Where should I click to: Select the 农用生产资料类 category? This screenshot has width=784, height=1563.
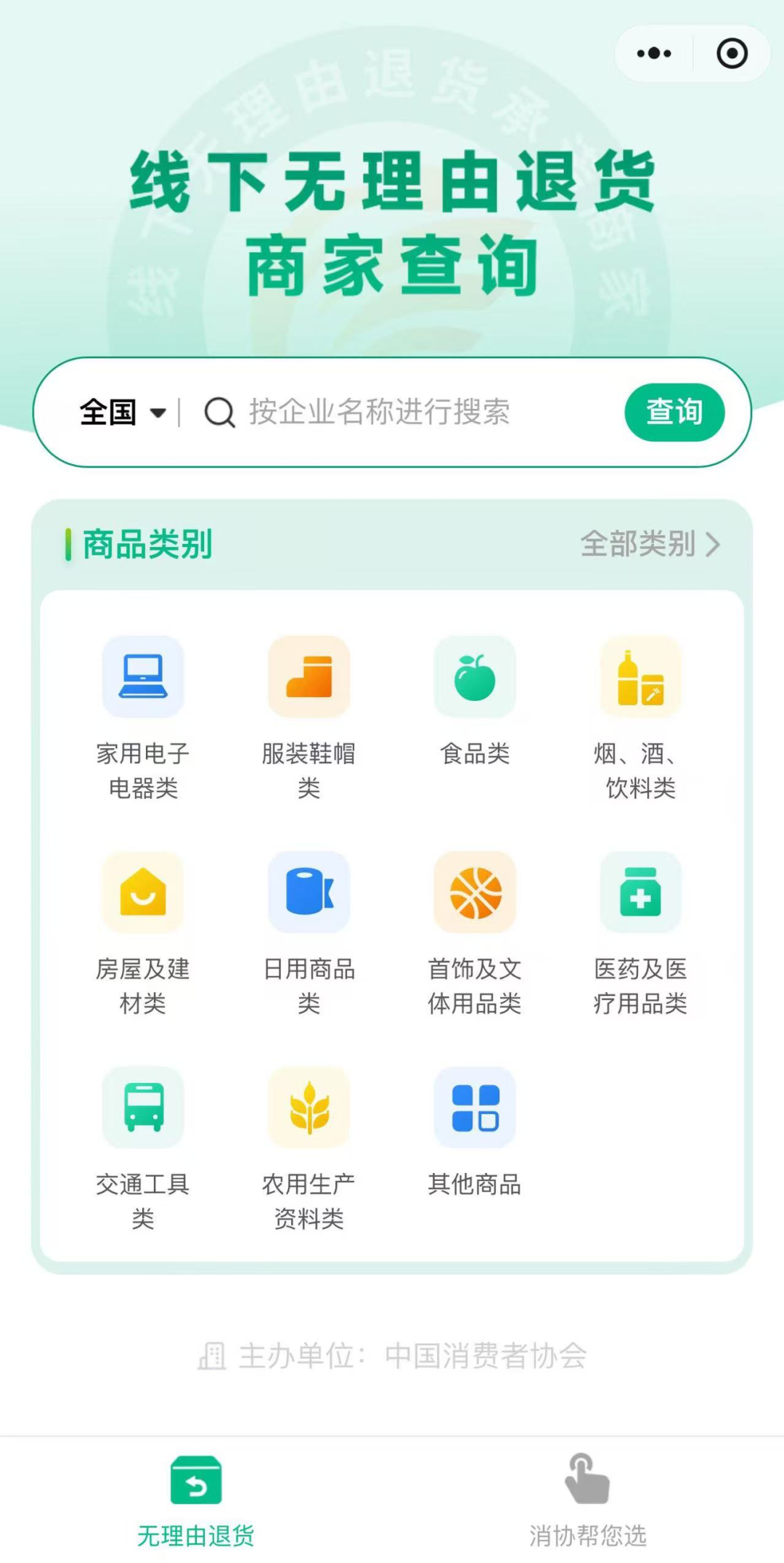click(x=309, y=1146)
